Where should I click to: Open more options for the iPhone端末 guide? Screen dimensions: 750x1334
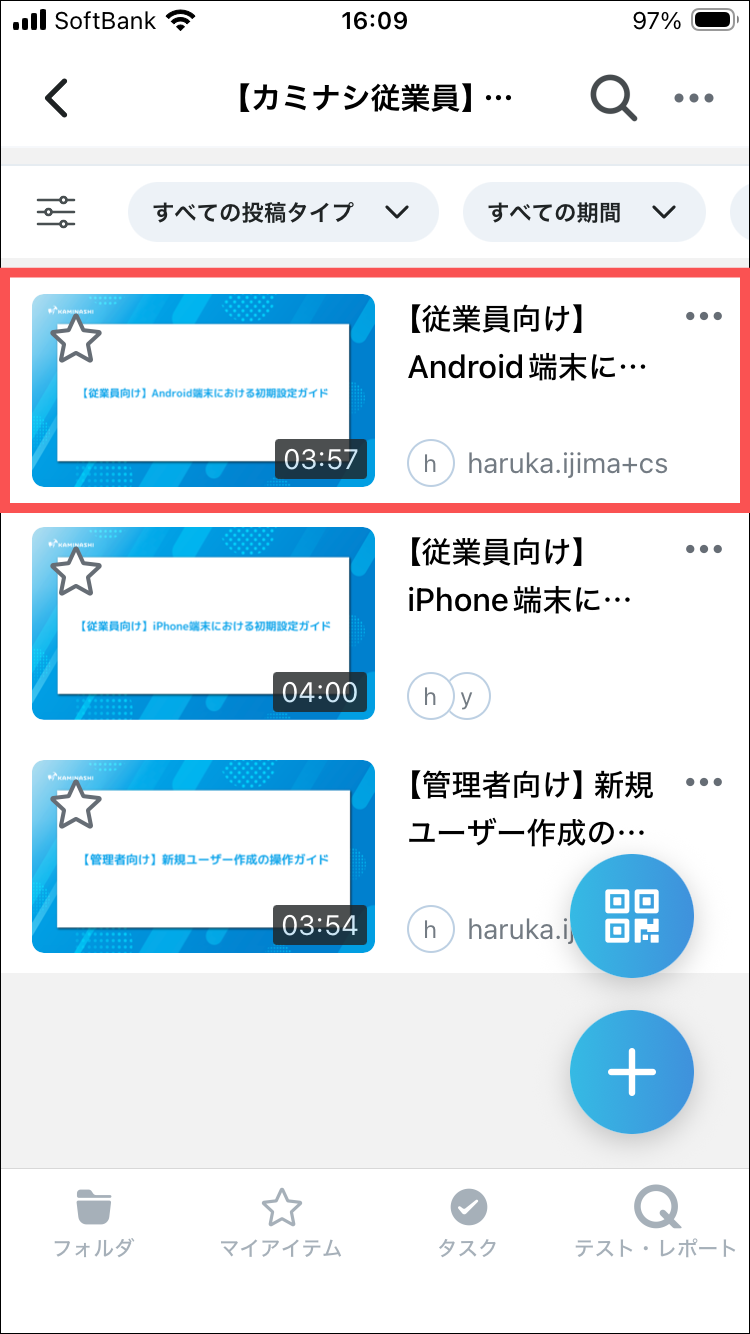[x=704, y=550]
